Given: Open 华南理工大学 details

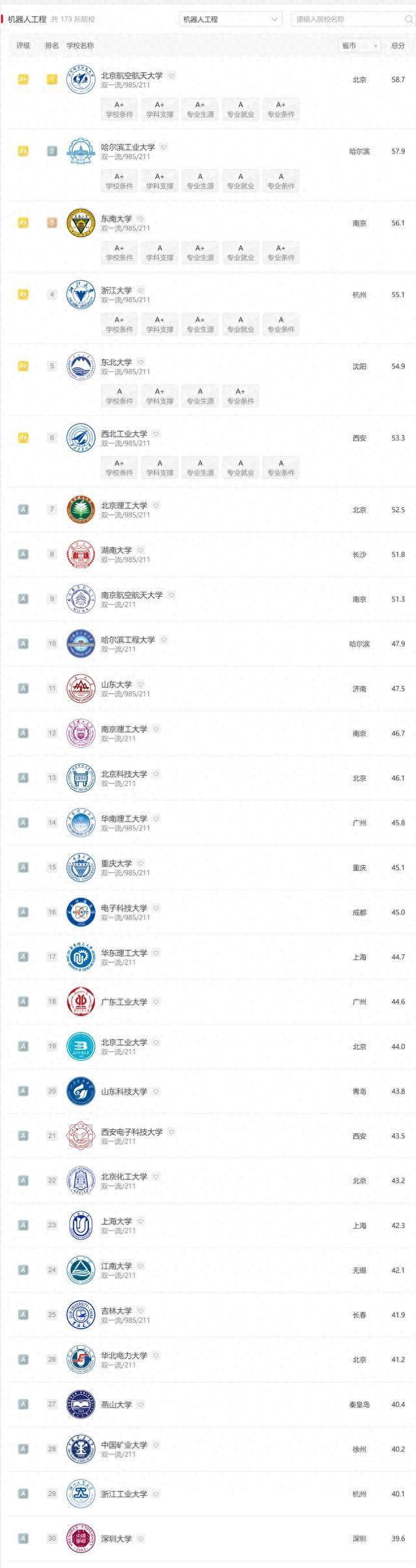Looking at the screenshot, I should click(124, 819).
